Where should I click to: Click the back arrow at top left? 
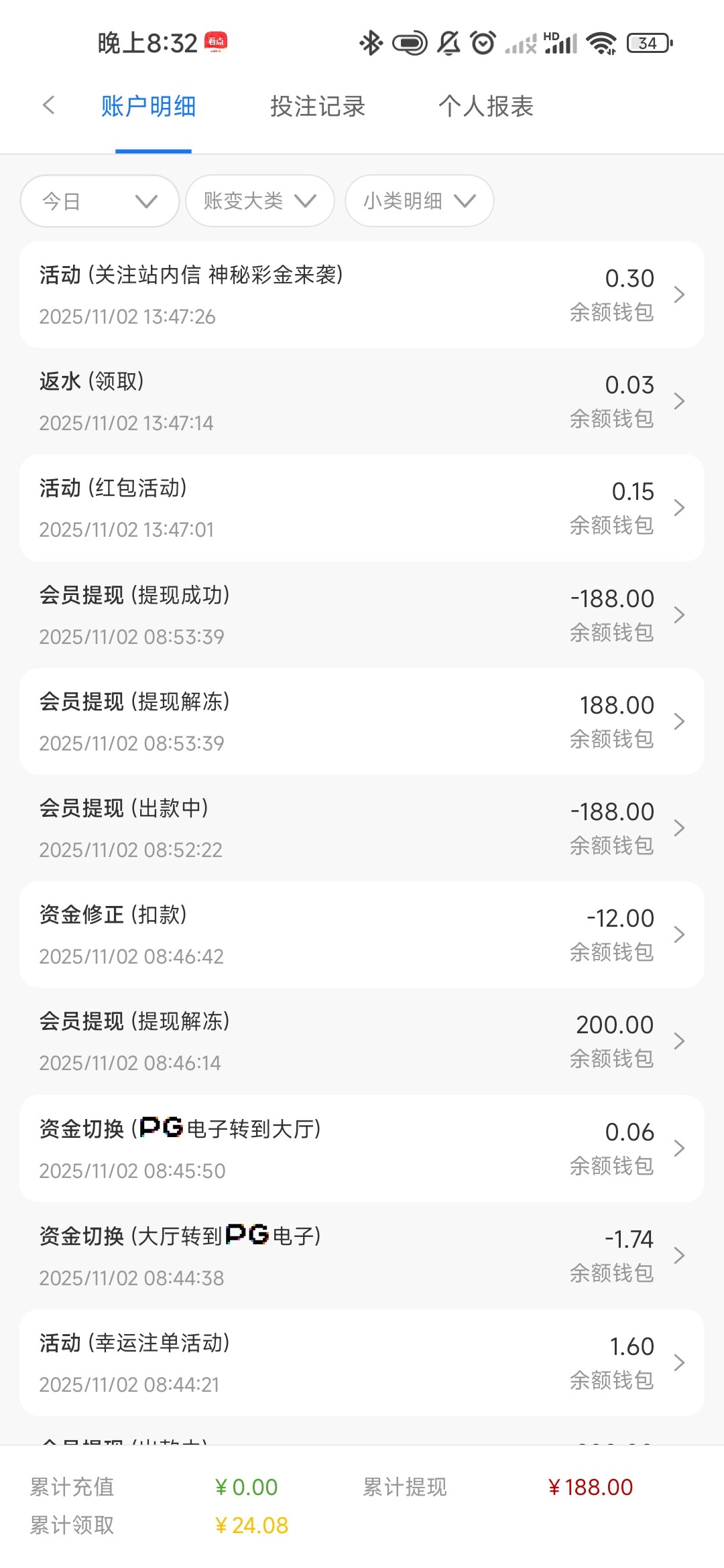click(48, 105)
